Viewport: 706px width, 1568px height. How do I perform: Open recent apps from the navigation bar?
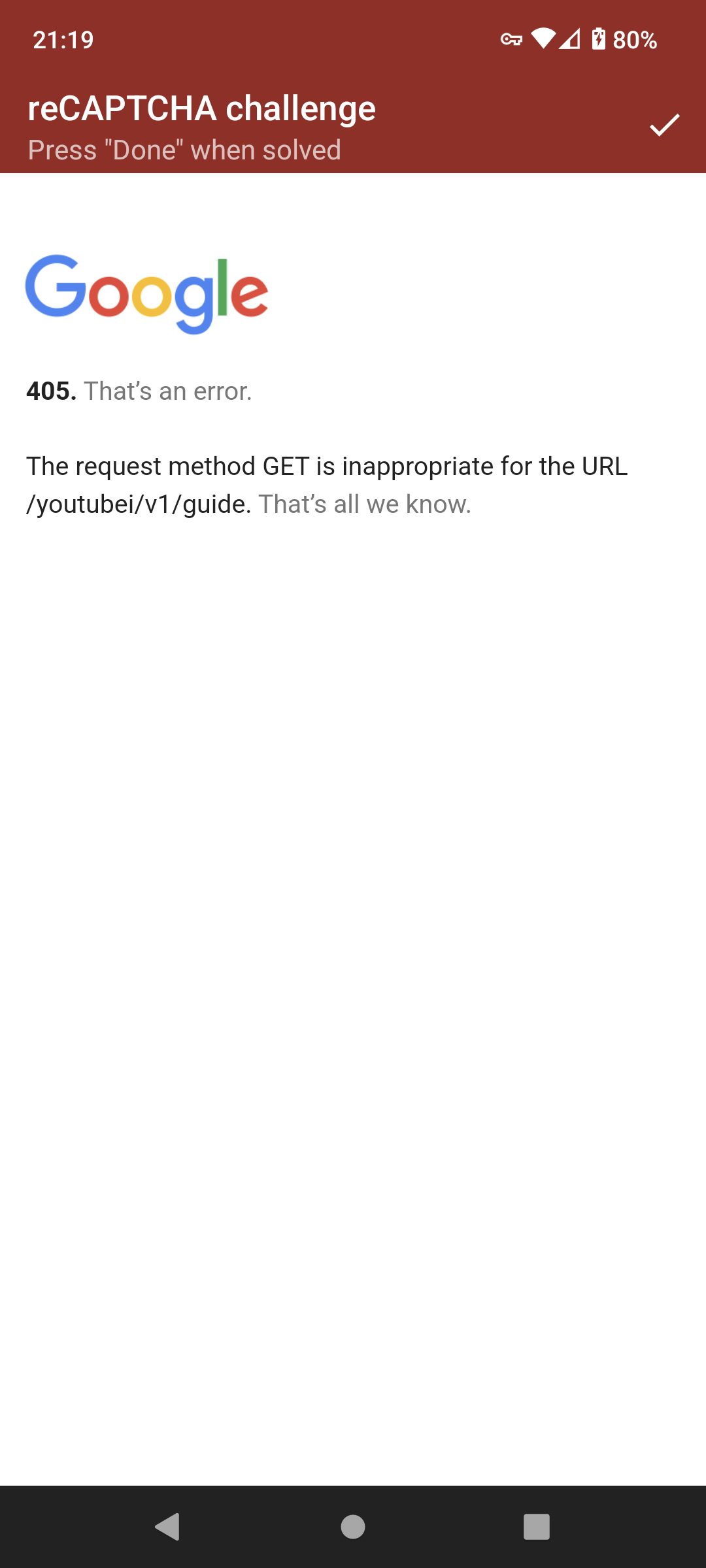click(537, 1527)
